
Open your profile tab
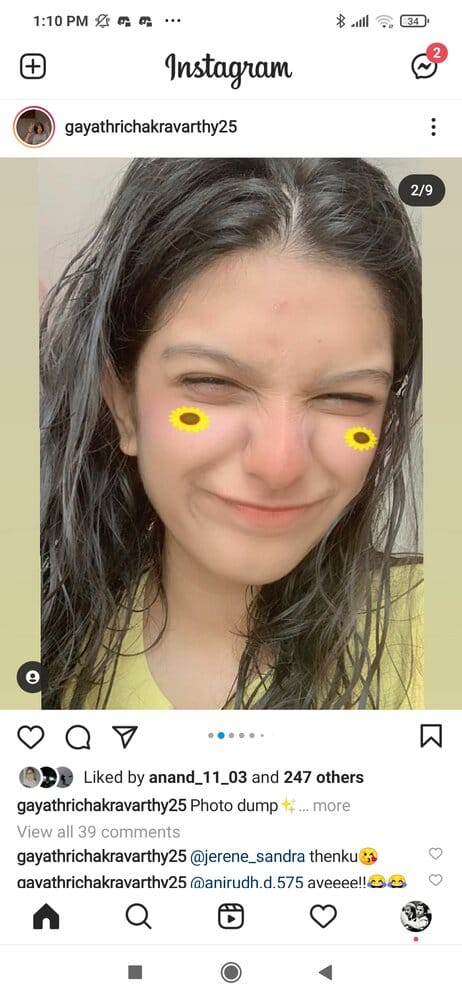click(416, 916)
